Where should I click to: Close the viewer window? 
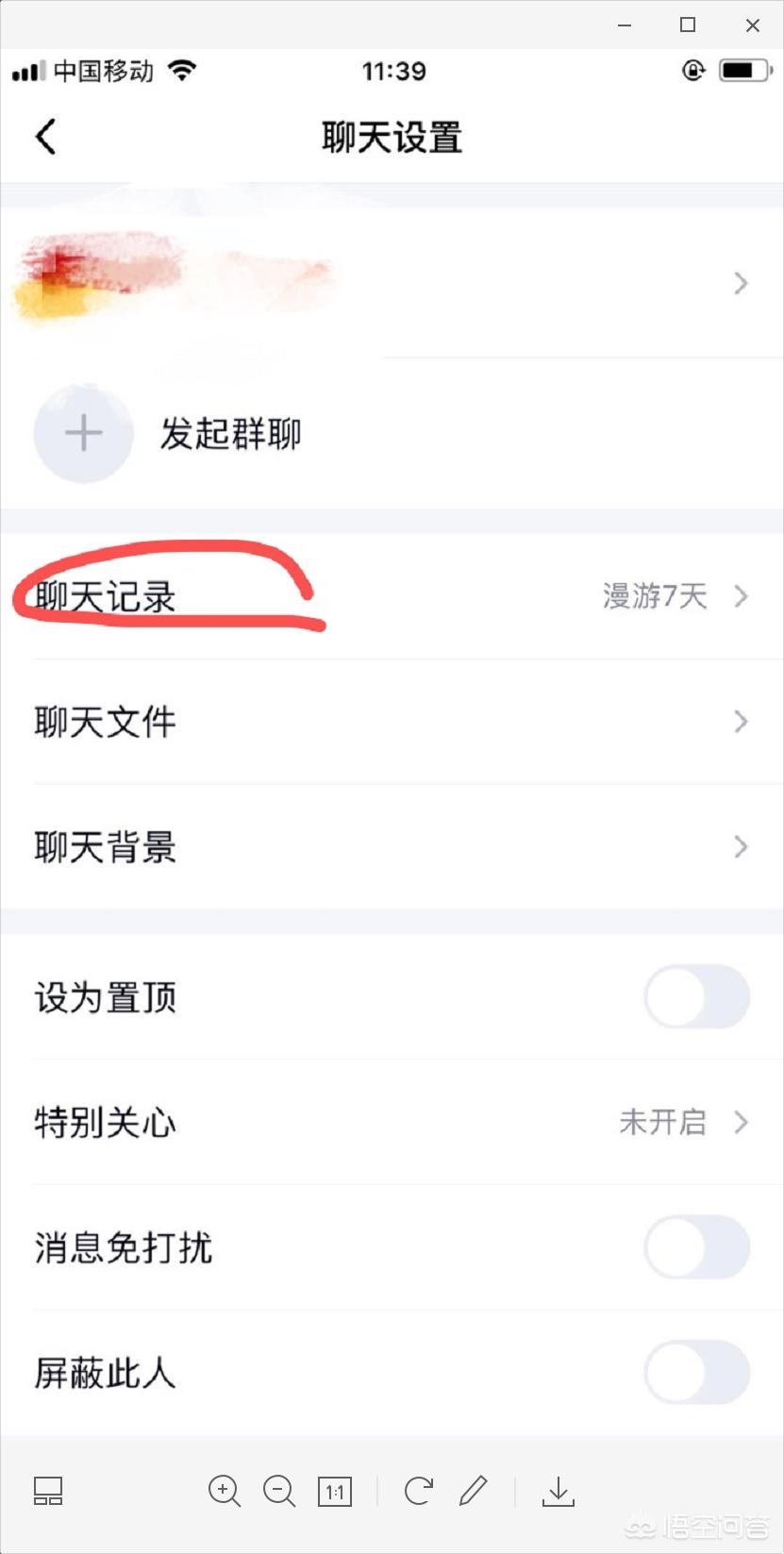pyautogui.click(x=752, y=25)
